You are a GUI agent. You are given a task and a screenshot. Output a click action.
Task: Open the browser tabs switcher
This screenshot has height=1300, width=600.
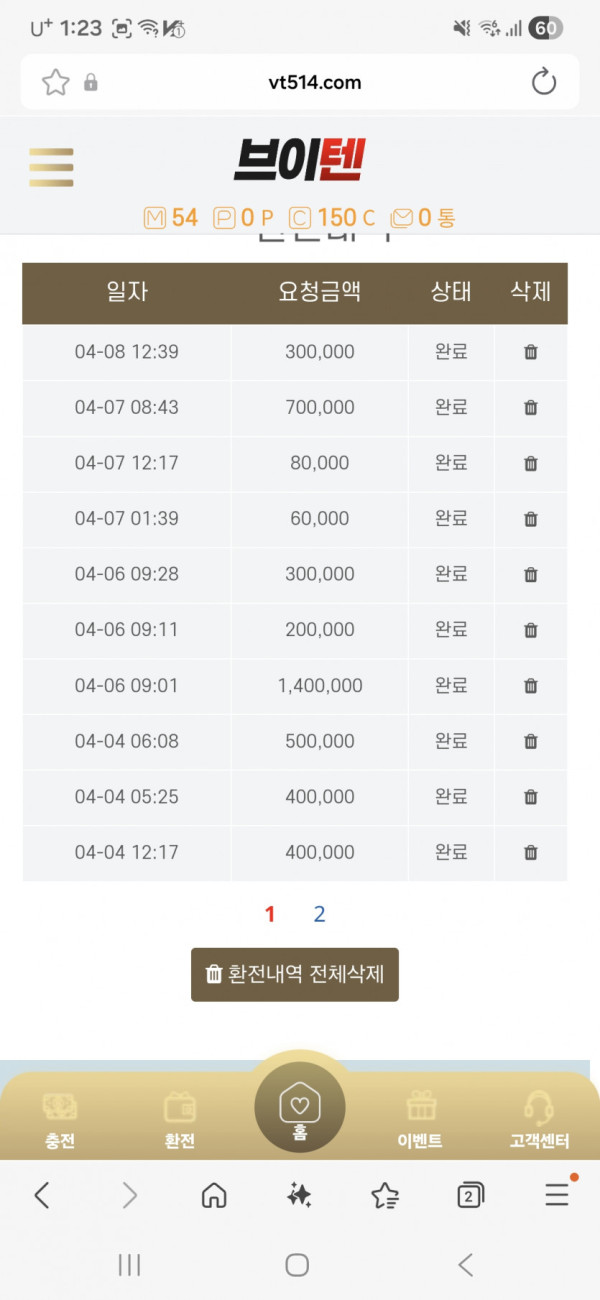click(x=470, y=1194)
